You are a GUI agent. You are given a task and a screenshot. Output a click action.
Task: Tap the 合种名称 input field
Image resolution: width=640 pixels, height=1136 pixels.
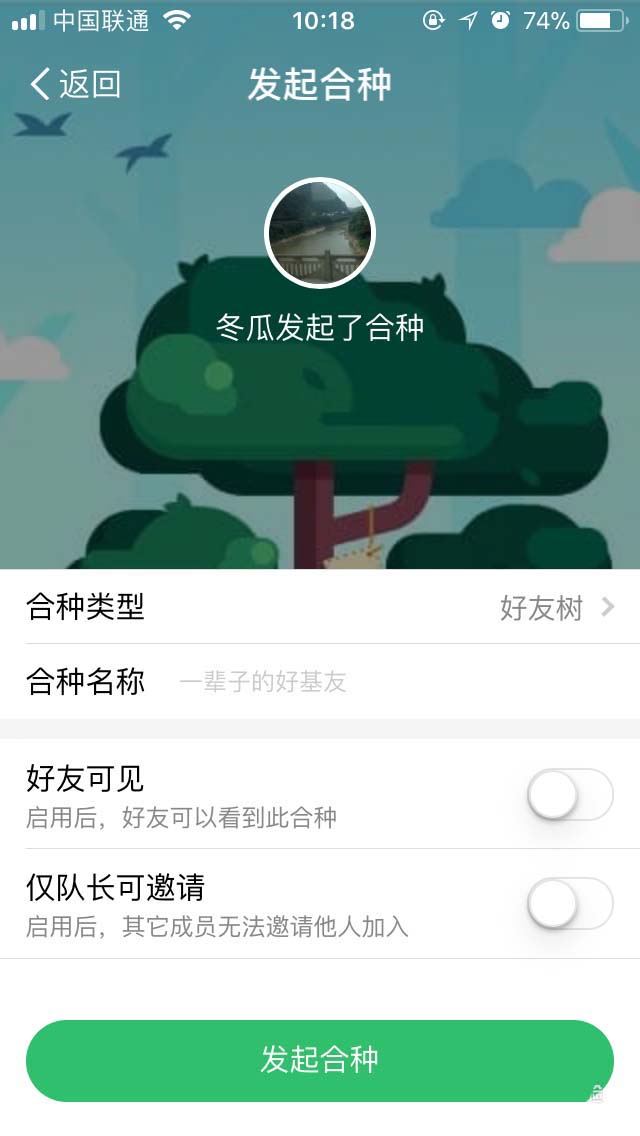[400, 682]
